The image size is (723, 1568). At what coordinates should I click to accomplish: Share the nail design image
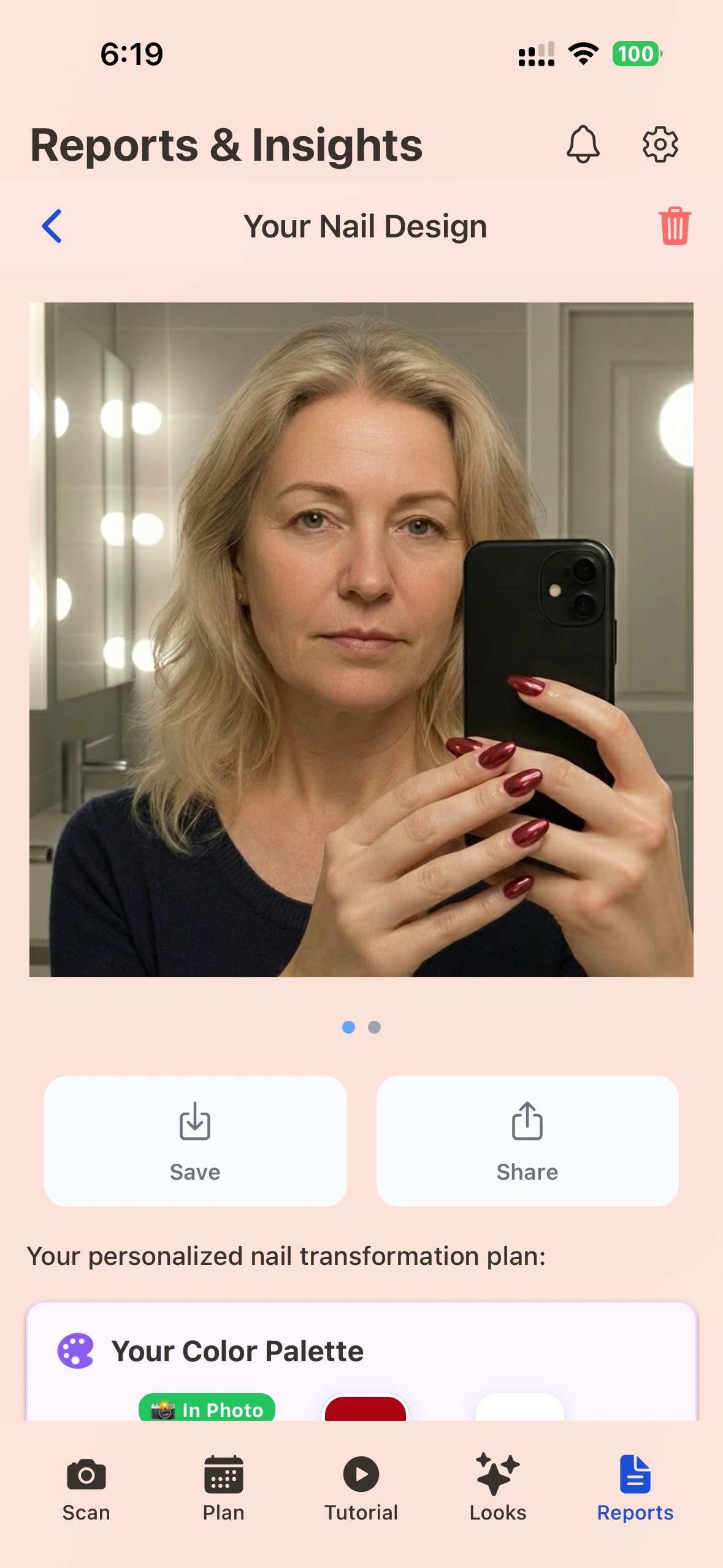[527, 1141]
